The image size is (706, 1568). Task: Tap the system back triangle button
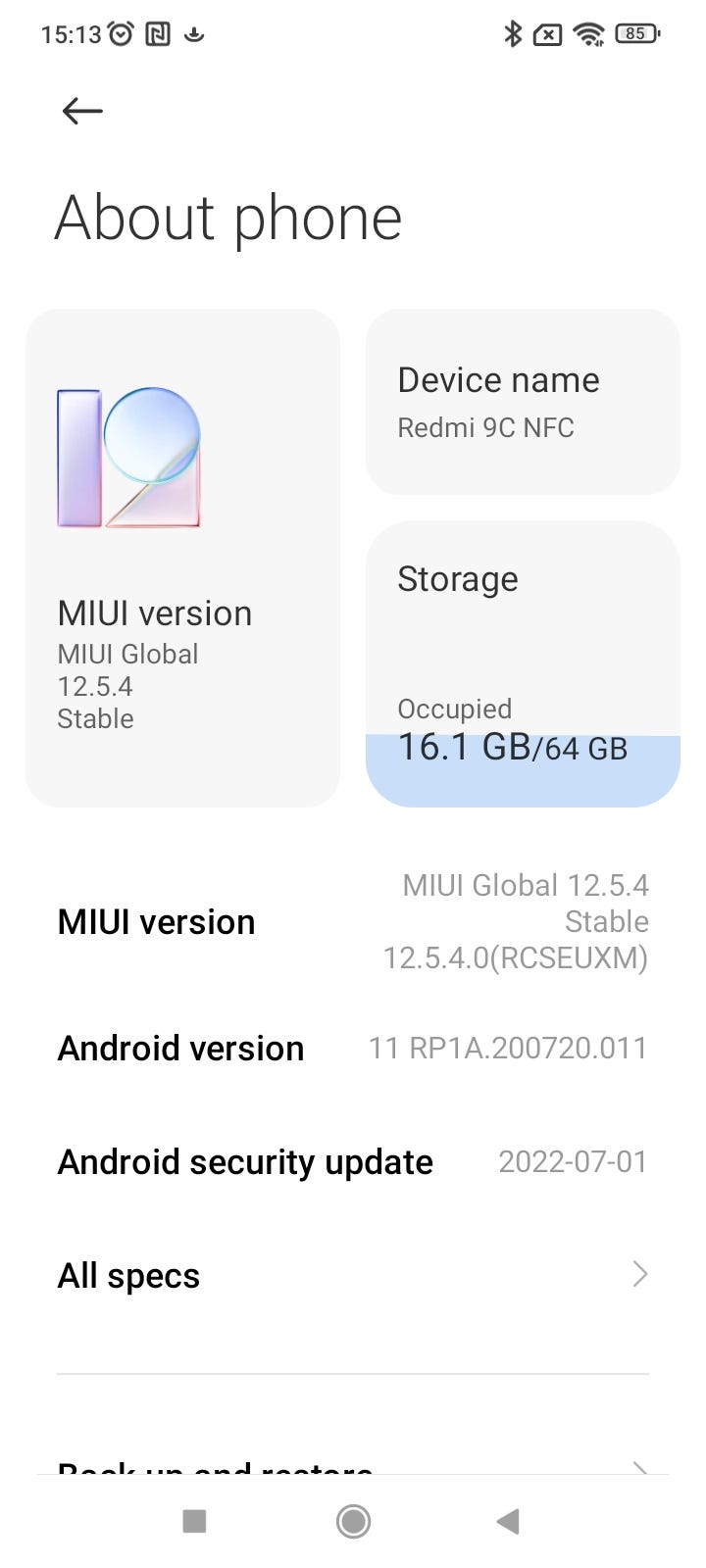(x=508, y=1521)
